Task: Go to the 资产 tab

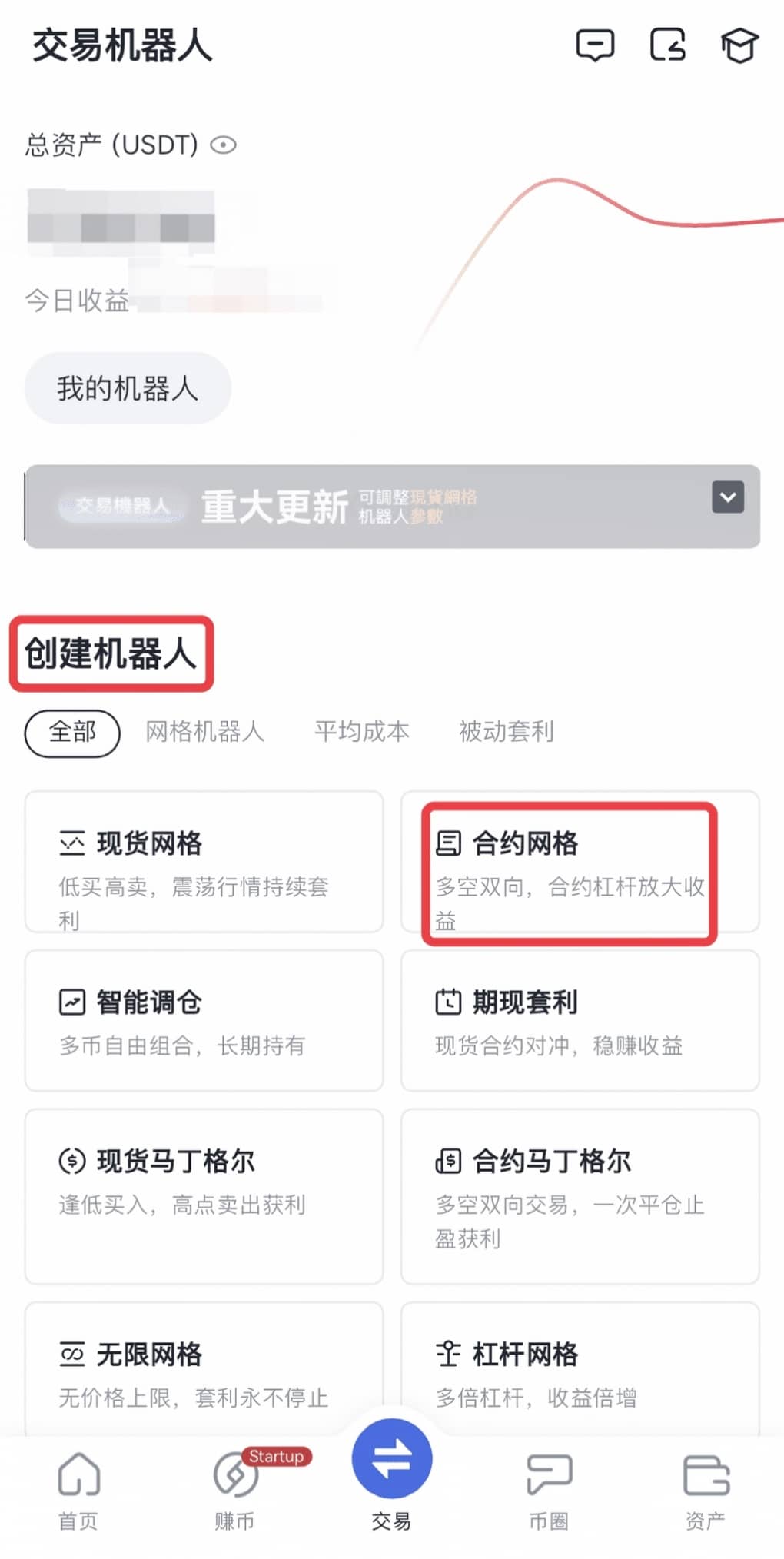Action: (705, 1490)
